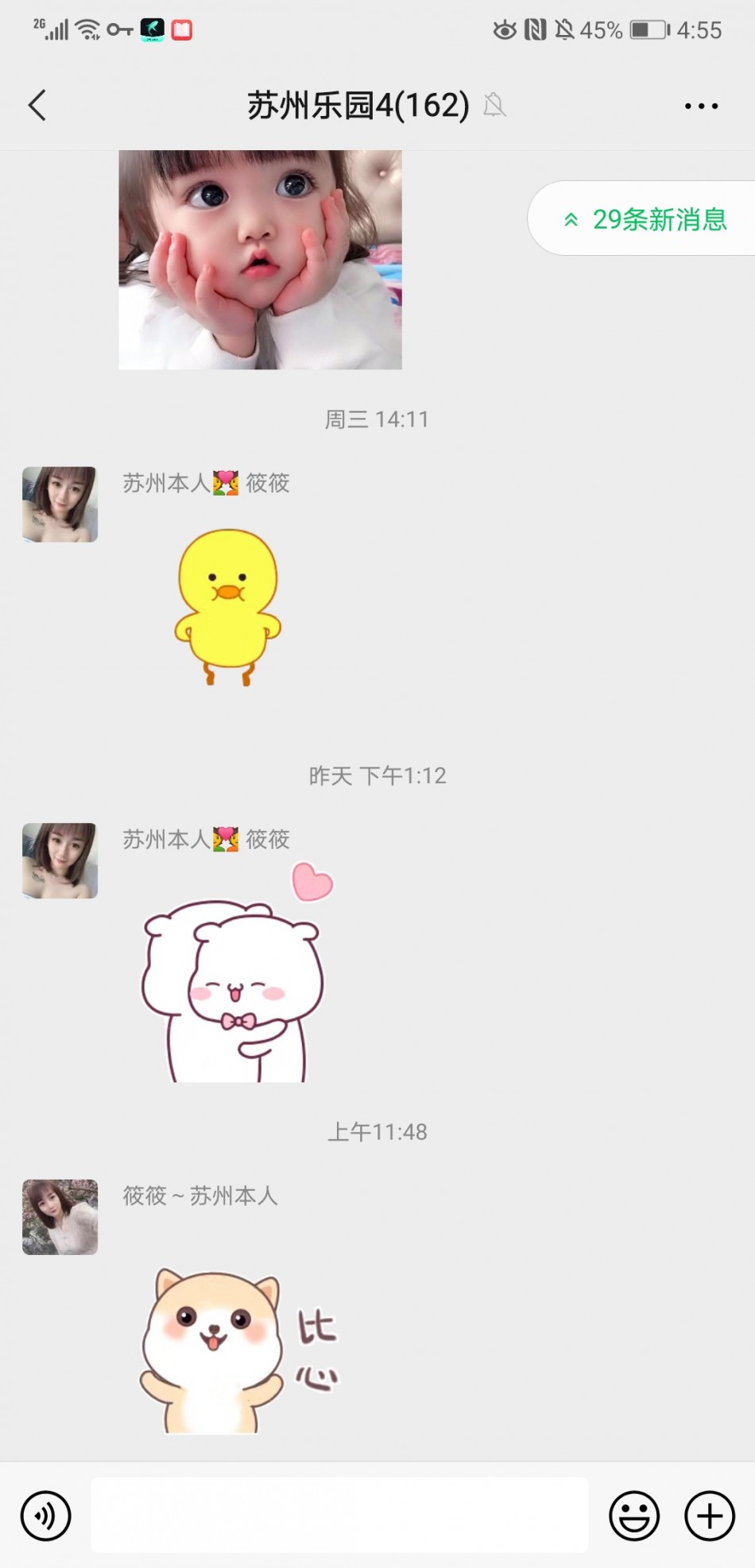Open the chat info overflow menu
Viewport: 755px width, 1568px height.
pyautogui.click(x=701, y=106)
